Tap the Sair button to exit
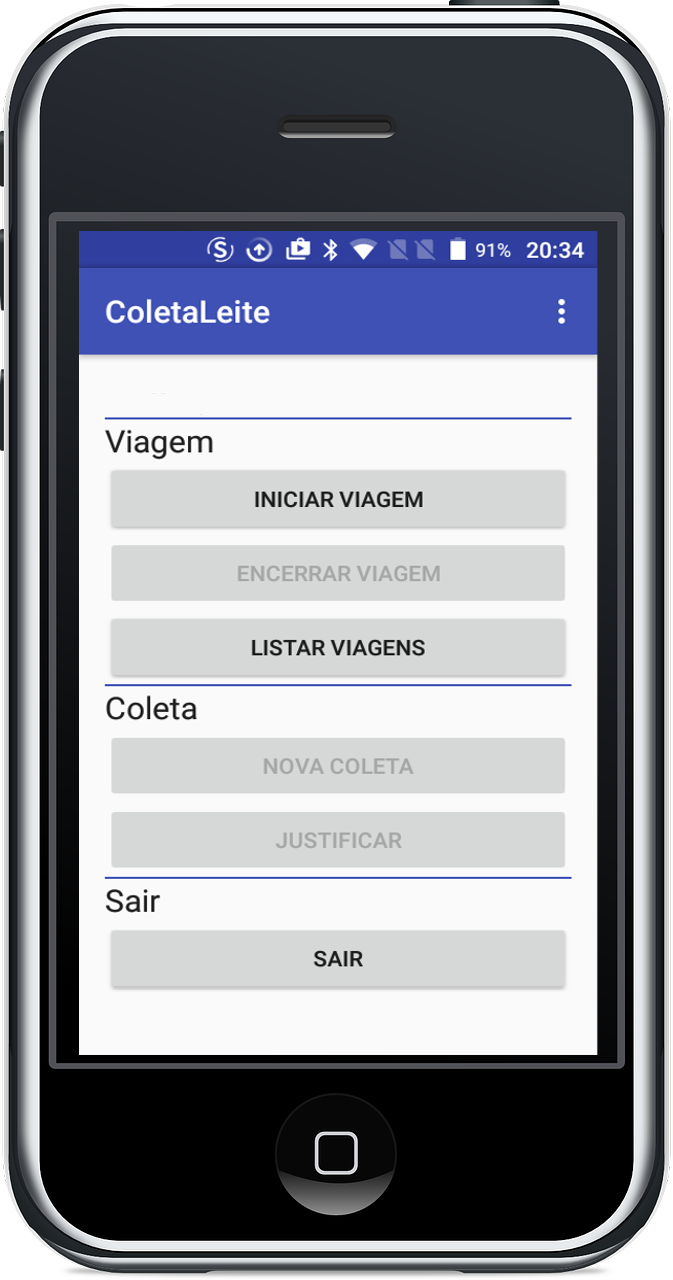Viewport: 673px width, 1280px height. point(338,959)
